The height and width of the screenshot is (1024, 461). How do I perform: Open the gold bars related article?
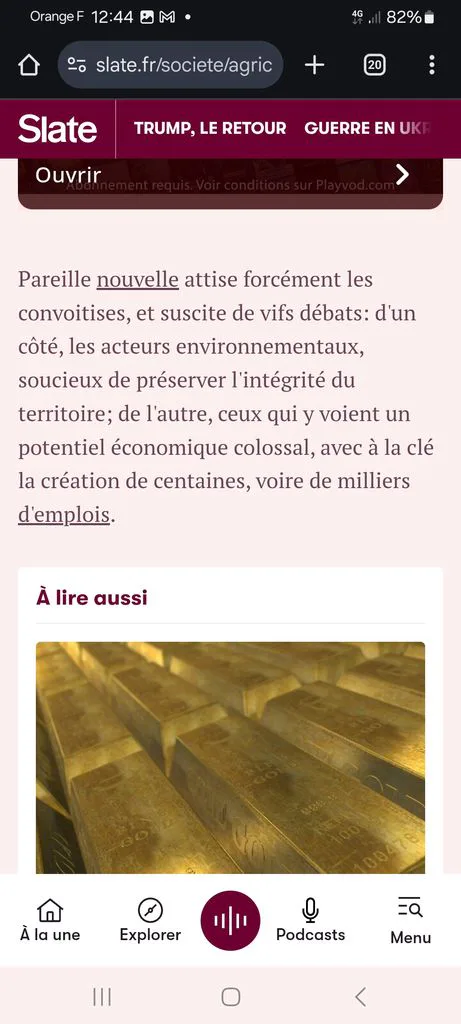click(230, 758)
